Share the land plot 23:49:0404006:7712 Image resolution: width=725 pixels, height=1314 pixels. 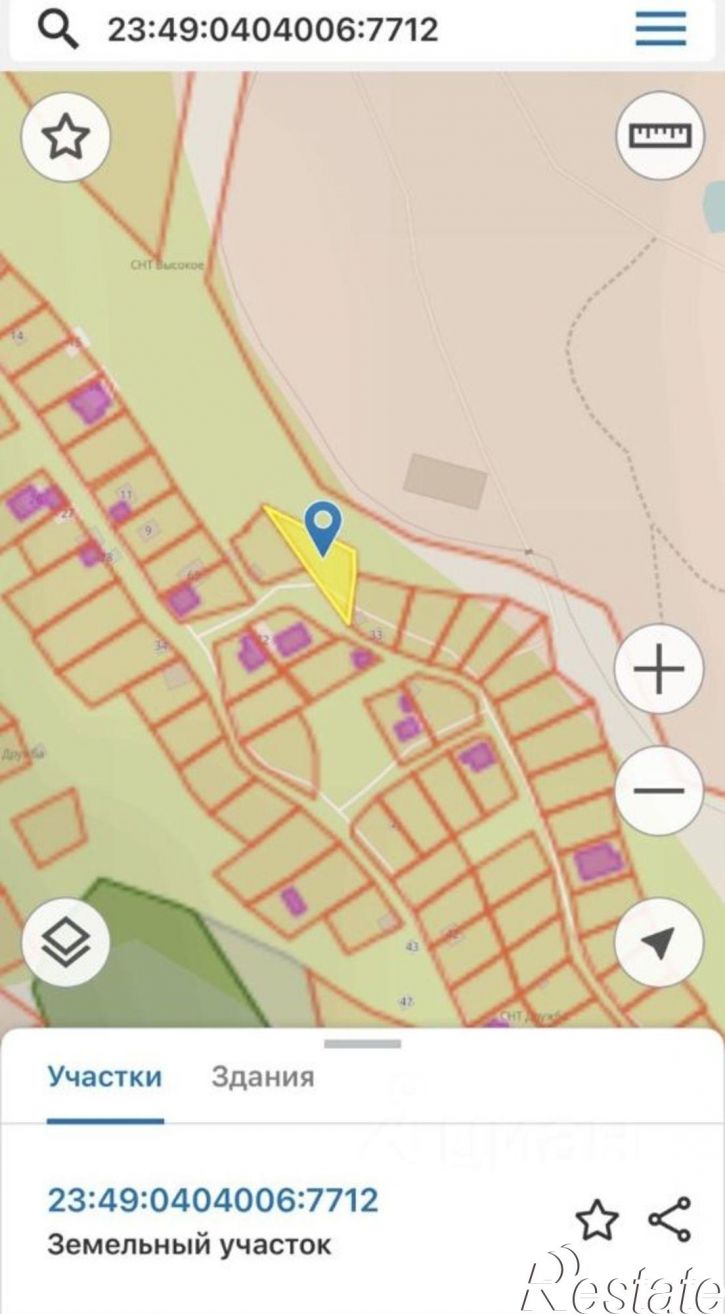670,1219
